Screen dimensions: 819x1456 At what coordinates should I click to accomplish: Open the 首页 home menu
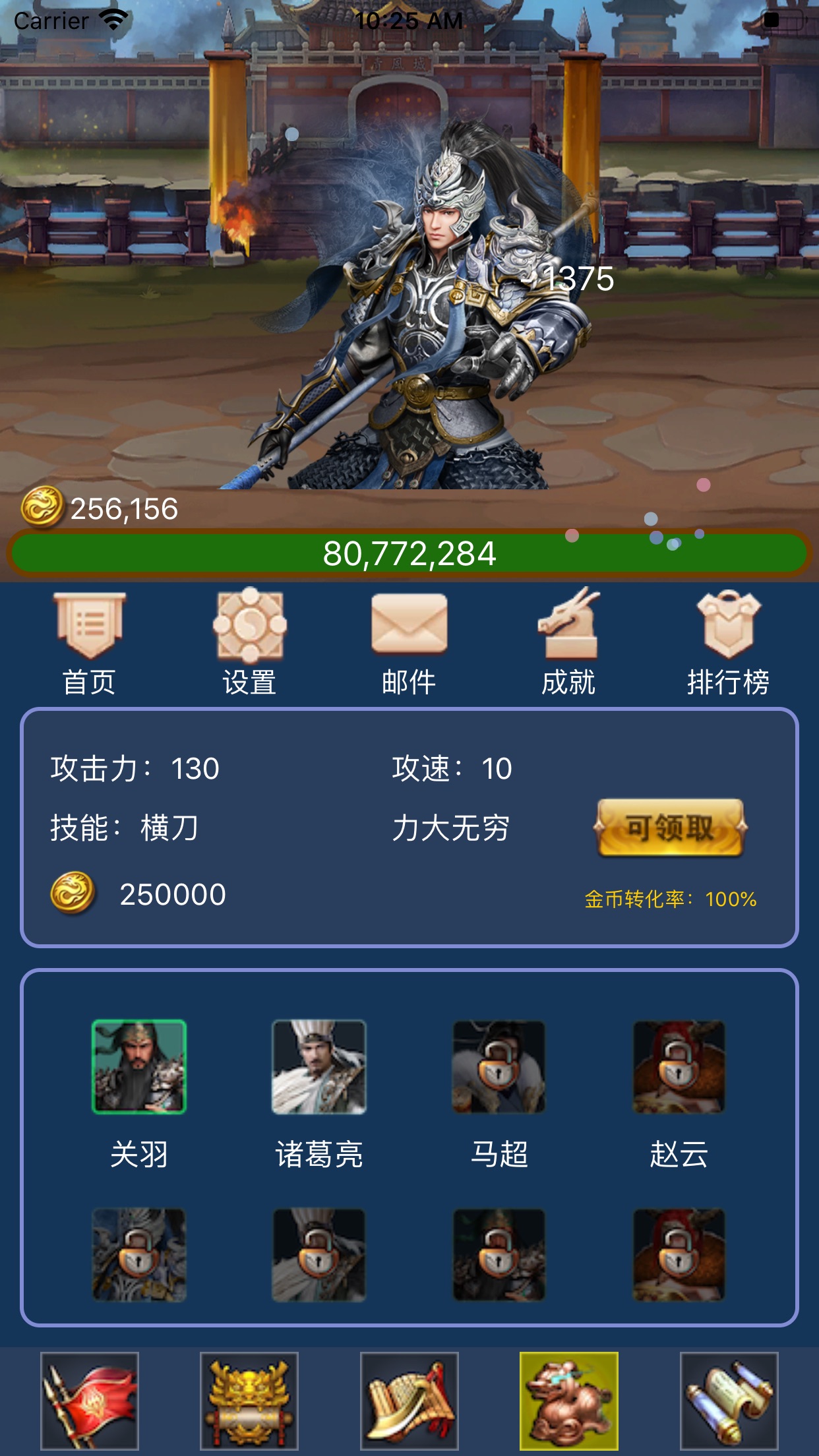pyautogui.click(x=90, y=643)
